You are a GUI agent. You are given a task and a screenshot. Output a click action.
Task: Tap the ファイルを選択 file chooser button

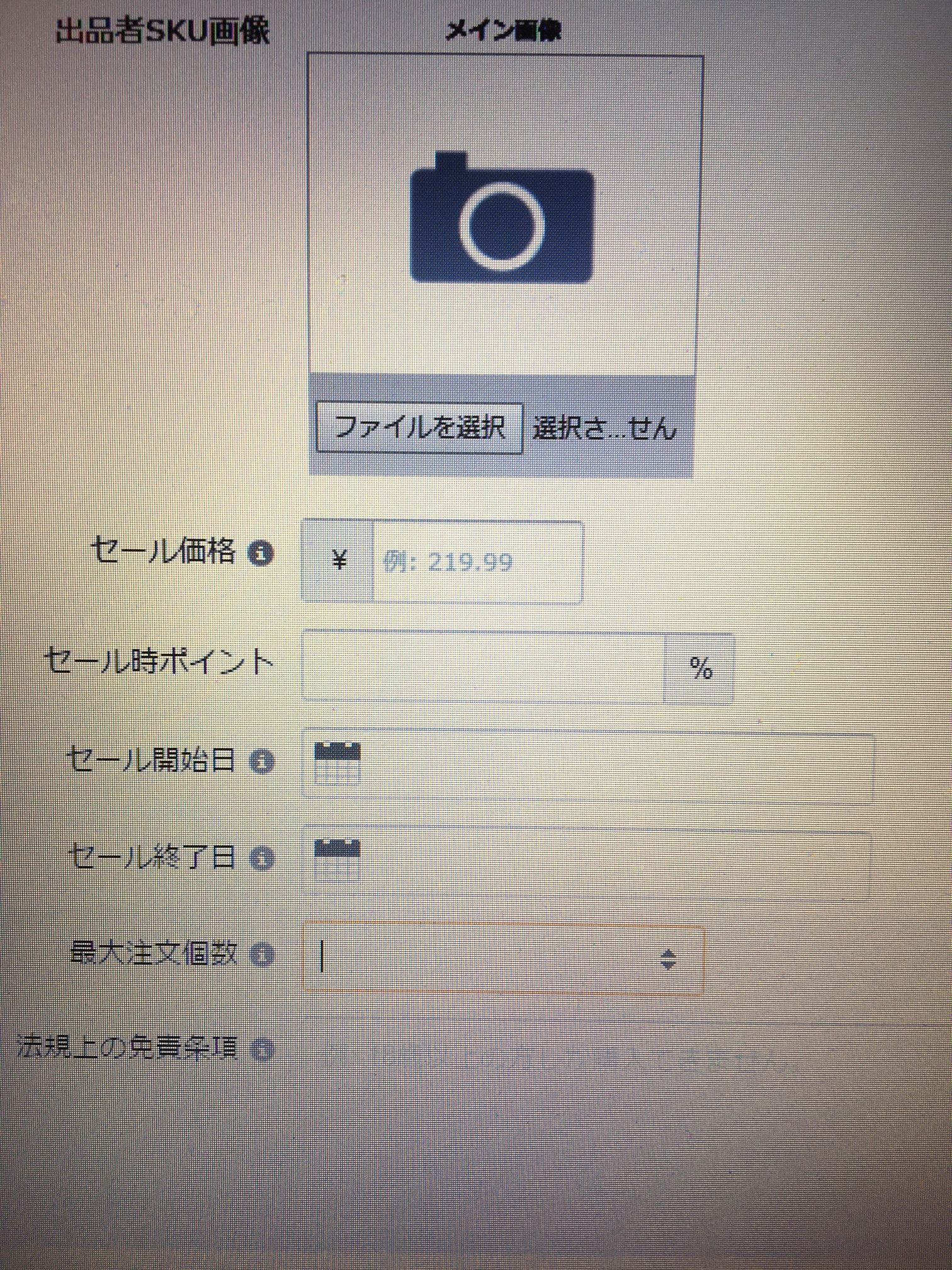(419, 428)
